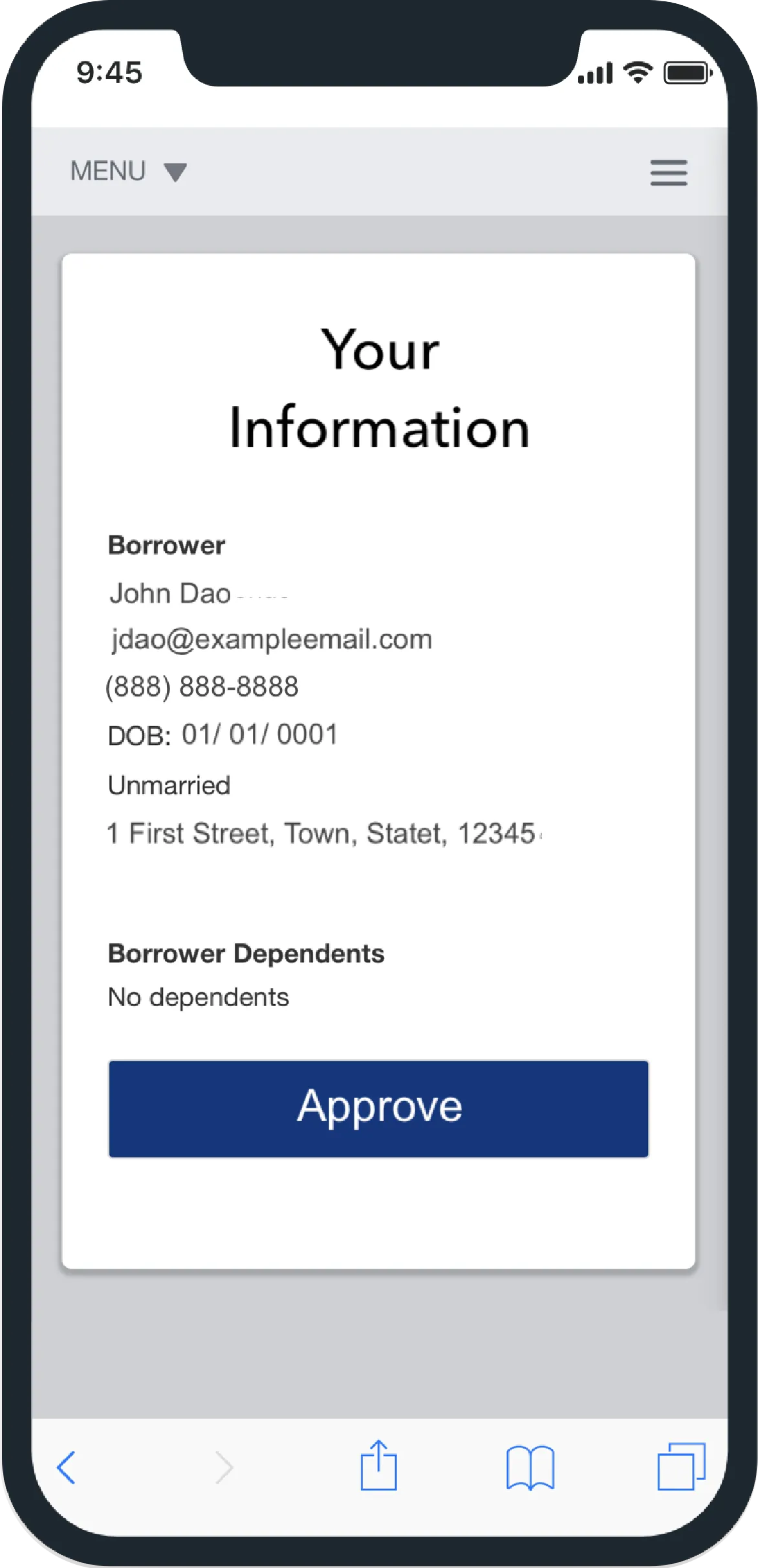Go back in the browser
This screenshot has width=758, height=1568.
[67, 1467]
